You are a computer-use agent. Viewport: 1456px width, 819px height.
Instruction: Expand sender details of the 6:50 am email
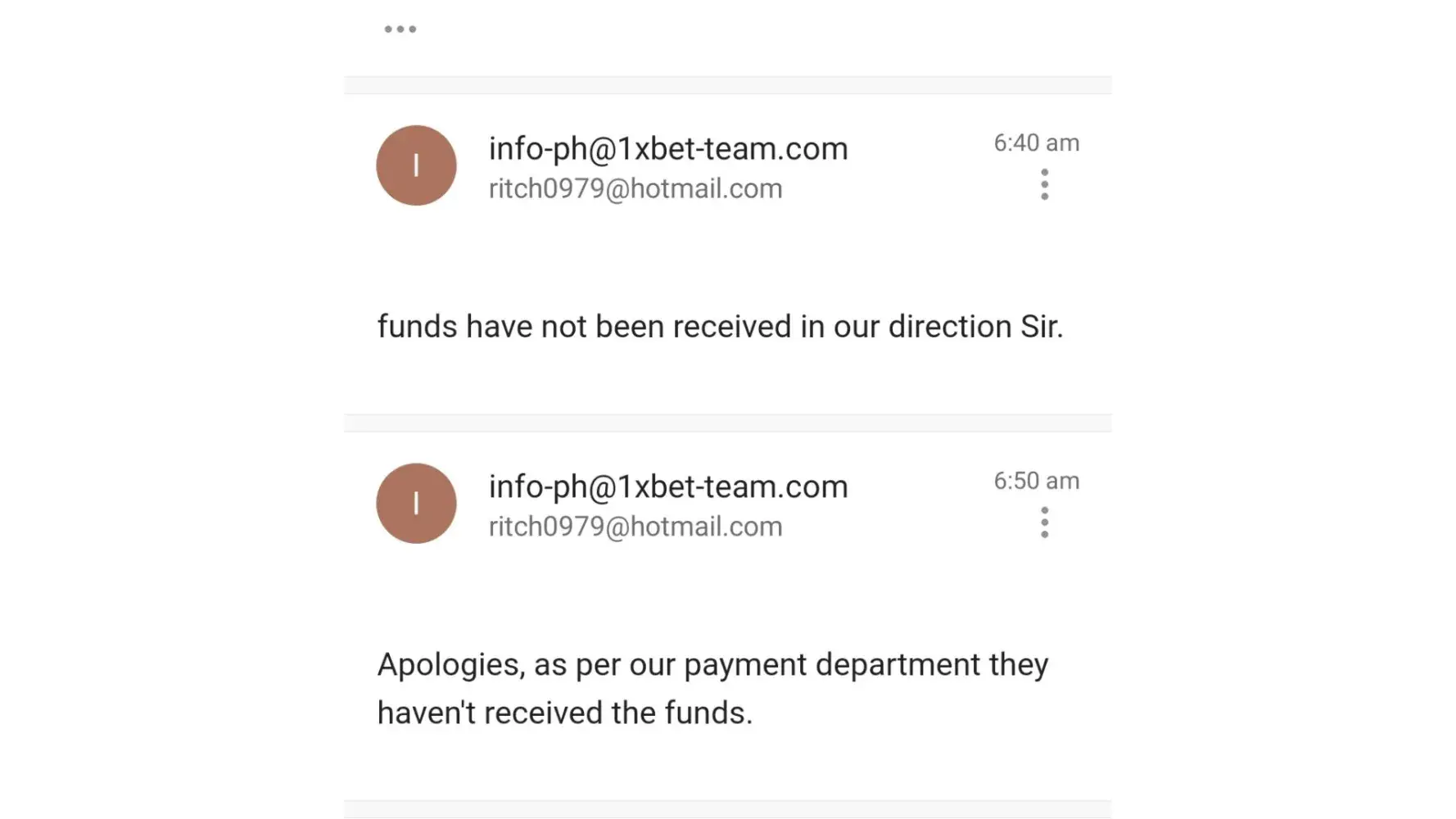635,527
